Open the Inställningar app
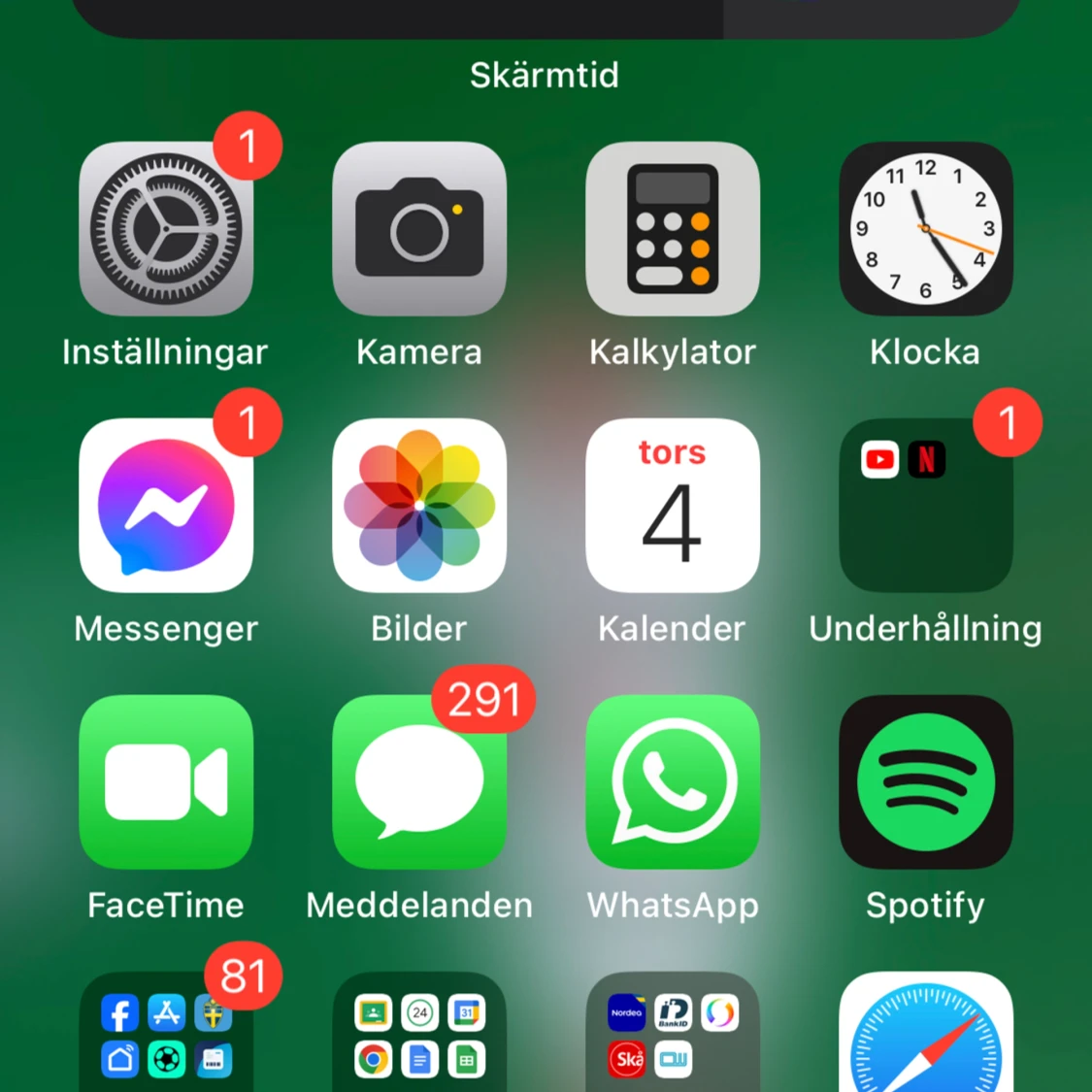This screenshot has height=1092, width=1092. coord(166,229)
